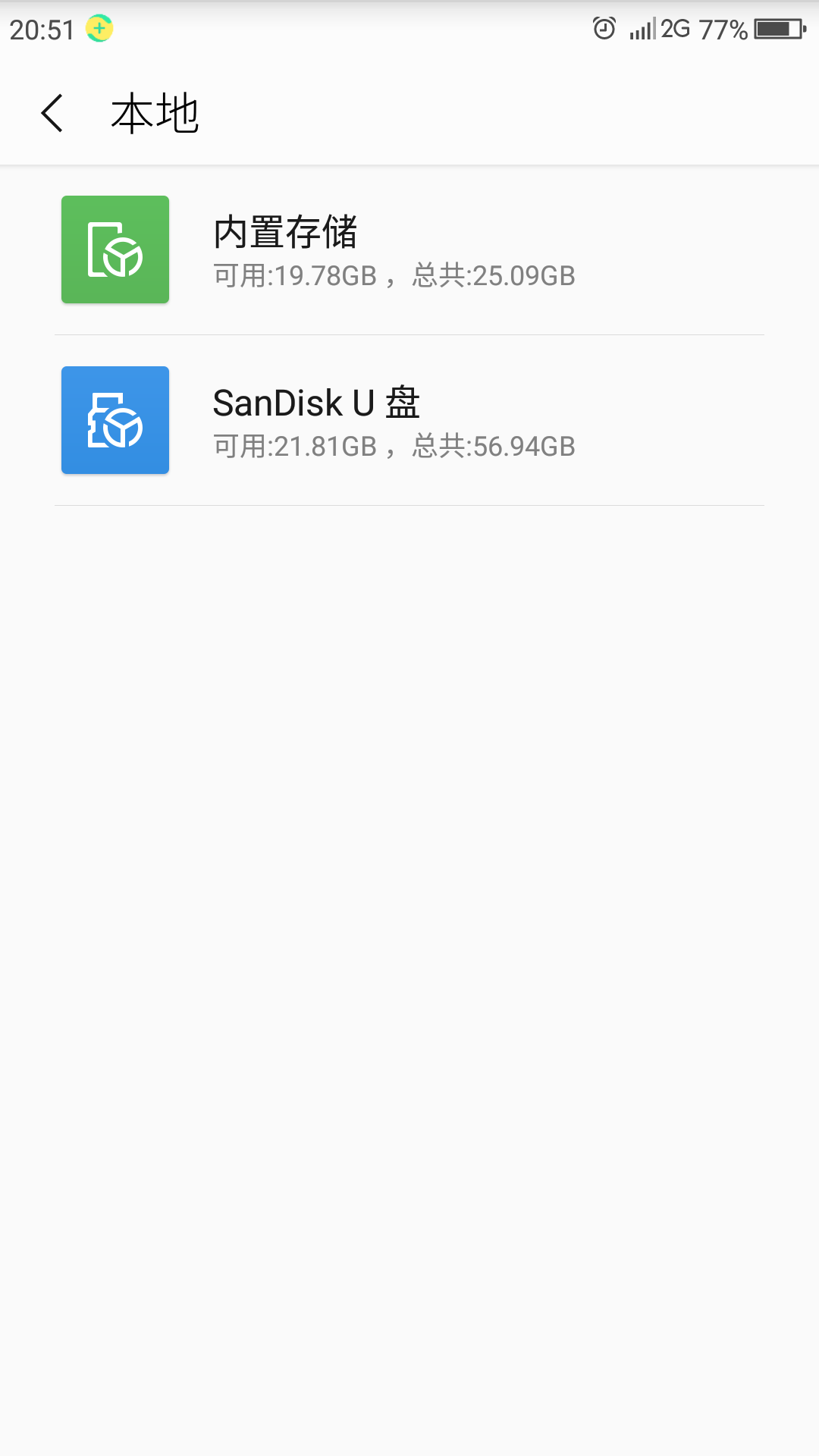Select the internal storage capacity text 总共:25.09GB

(x=493, y=275)
